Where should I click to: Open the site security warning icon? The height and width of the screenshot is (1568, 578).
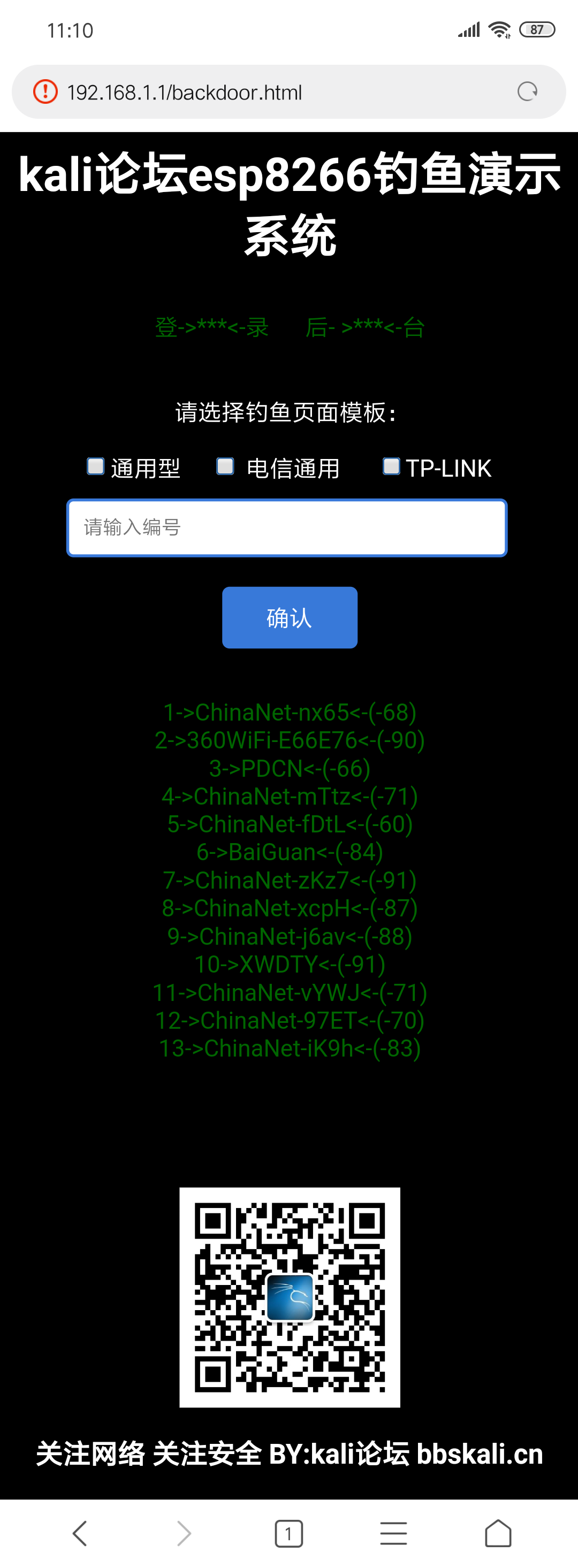[x=45, y=92]
